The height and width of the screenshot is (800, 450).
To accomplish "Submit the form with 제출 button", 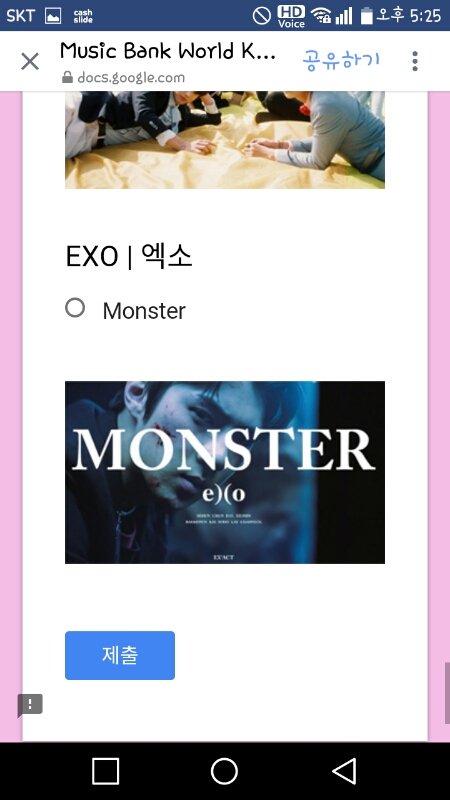I will [x=120, y=655].
